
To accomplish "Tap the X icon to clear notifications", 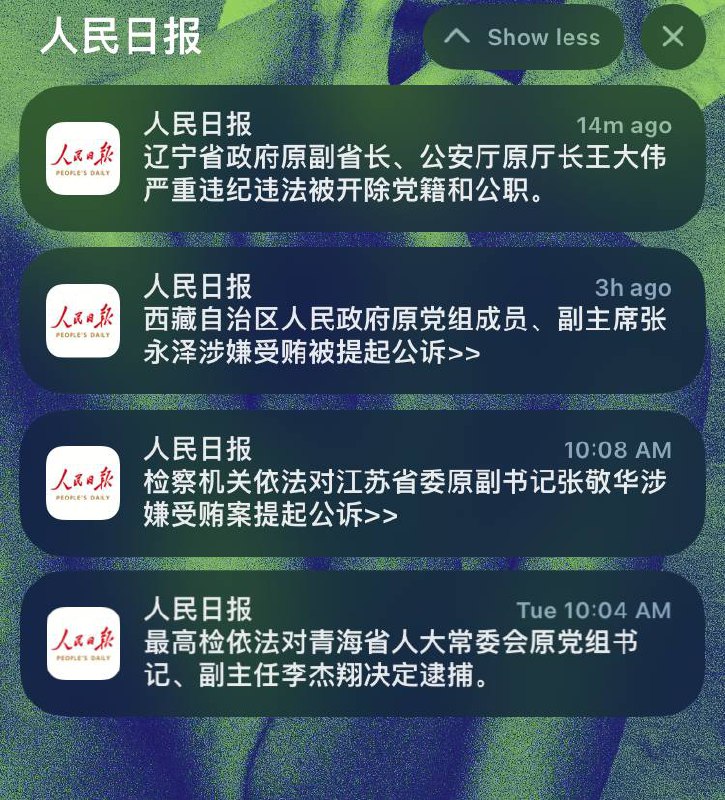I will click(674, 37).
